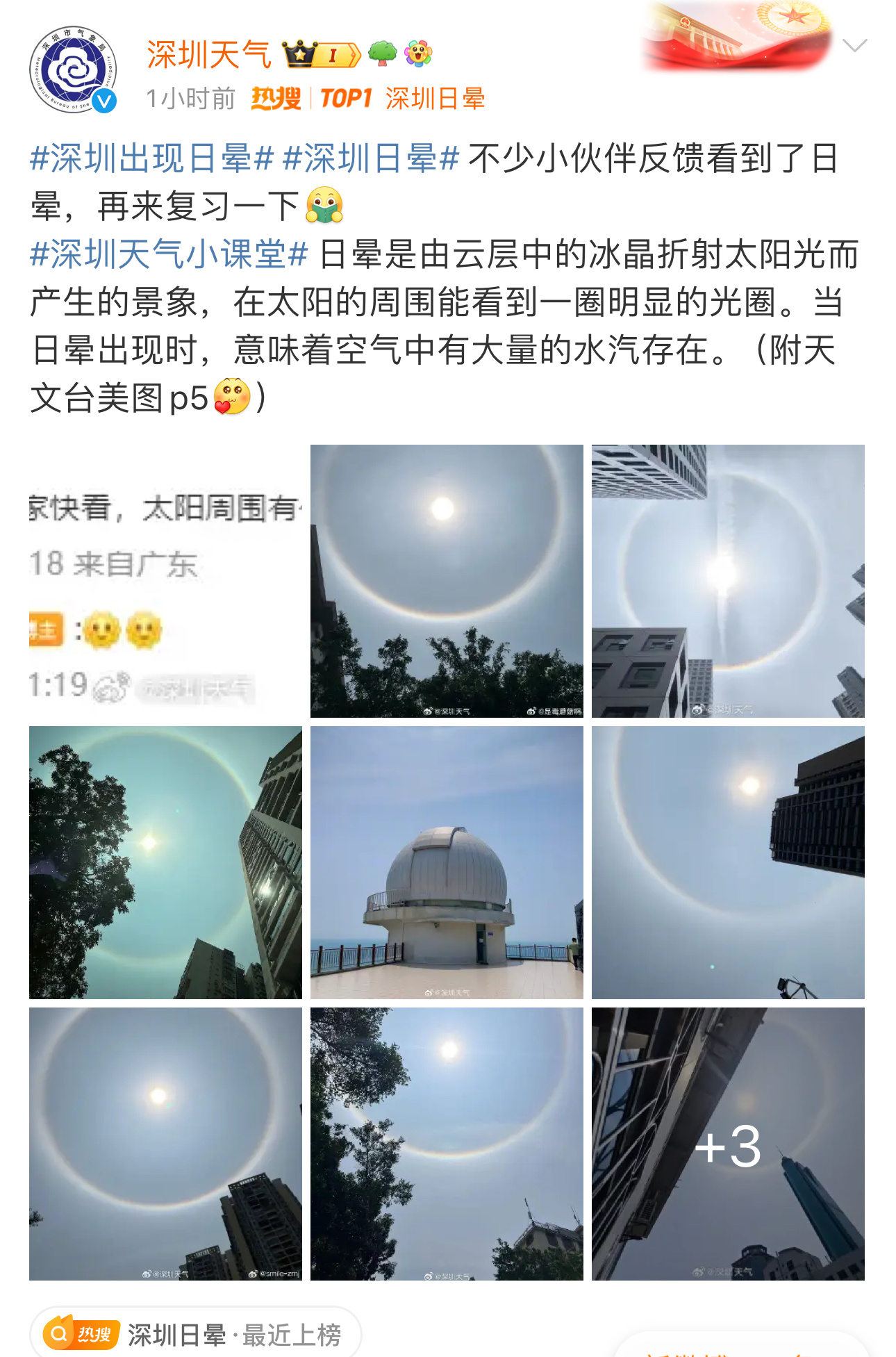View the screenshot image with 来自广东 text
This screenshot has height=1357, width=896.
[165, 581]
